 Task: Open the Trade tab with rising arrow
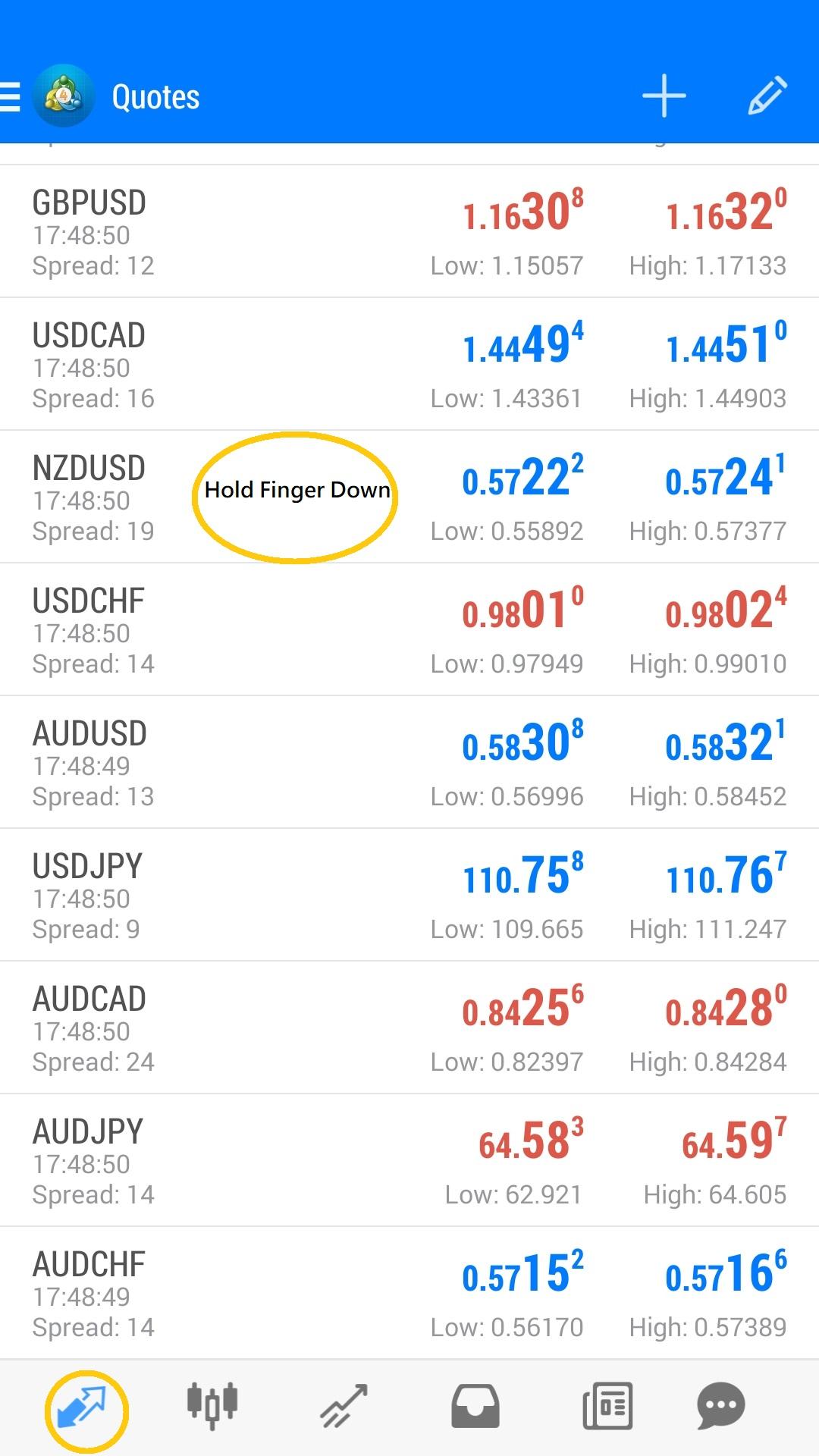344,1407
